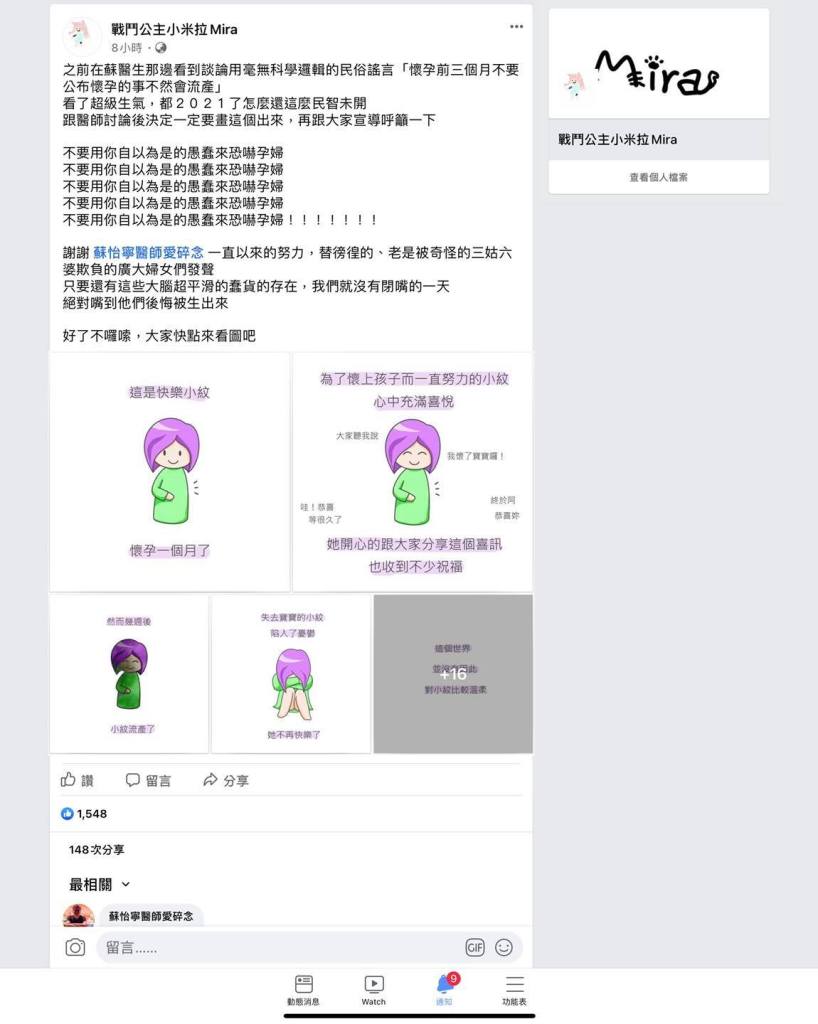The image size is (818, 1024).
Task: Tap the camera icon in comment bar
Action: [75, 947]
